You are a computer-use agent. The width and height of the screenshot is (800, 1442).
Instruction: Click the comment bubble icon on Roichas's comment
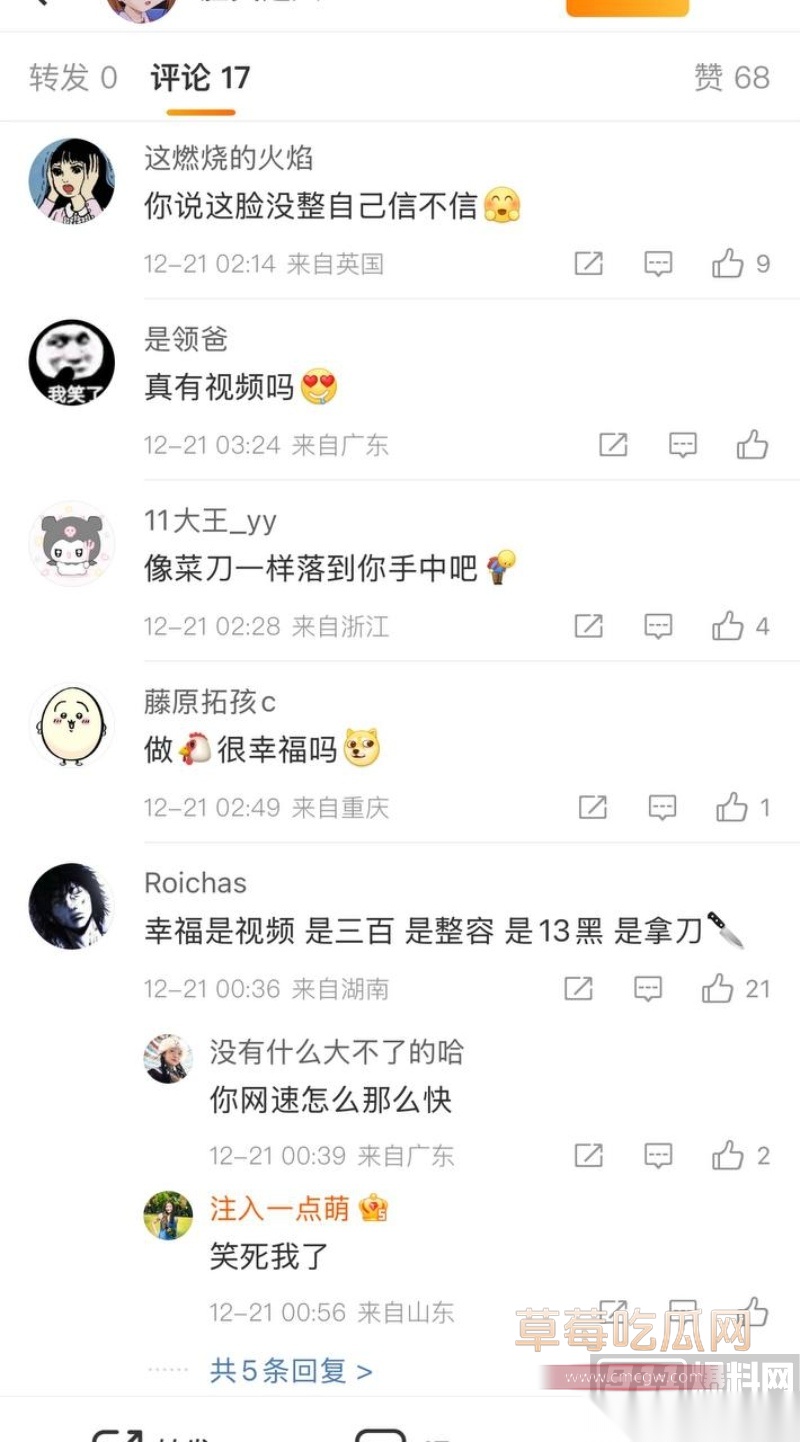(648, 989)
